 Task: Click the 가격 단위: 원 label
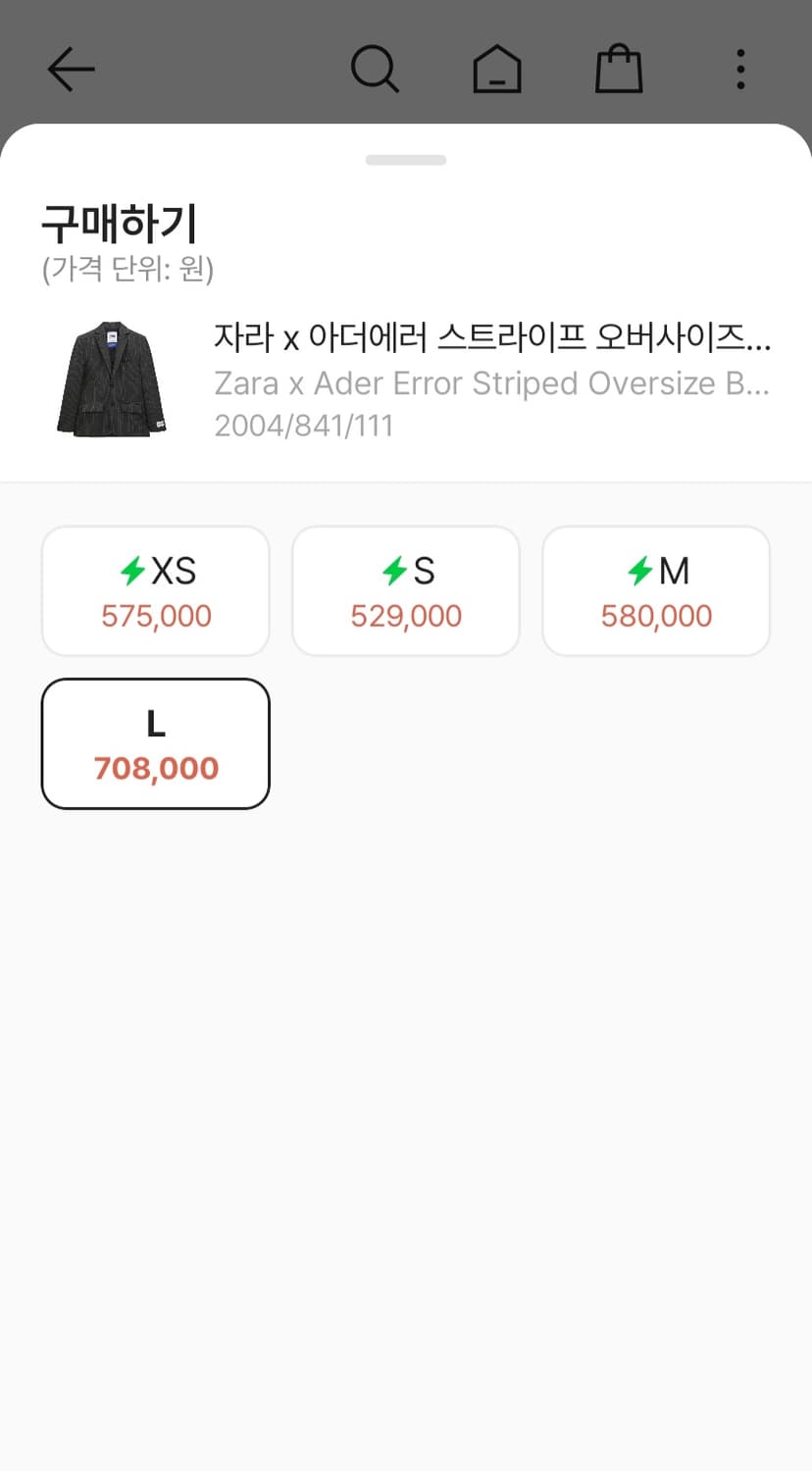coord(127,270)
